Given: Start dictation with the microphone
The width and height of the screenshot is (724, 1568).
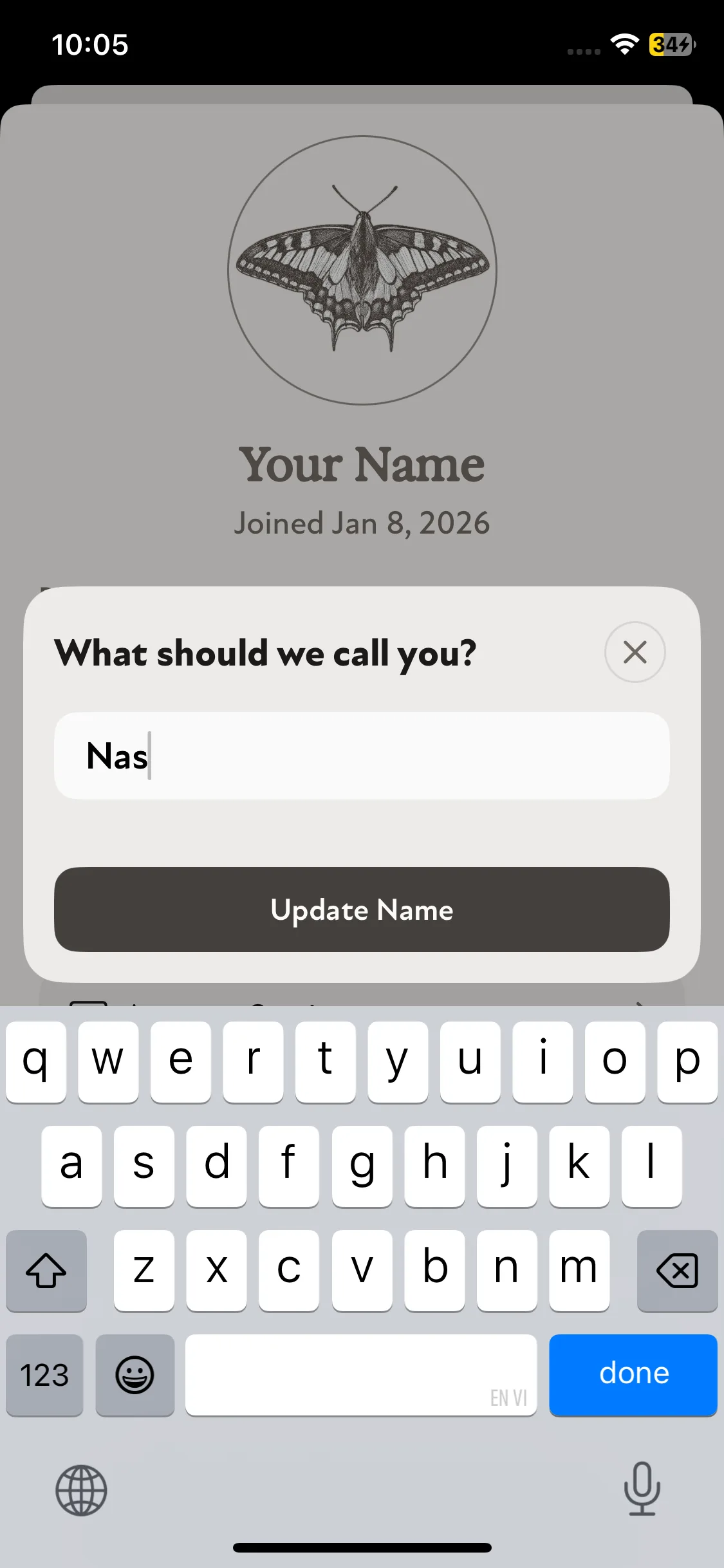Looking at the screenshot, I should (x=642, y=1488).
